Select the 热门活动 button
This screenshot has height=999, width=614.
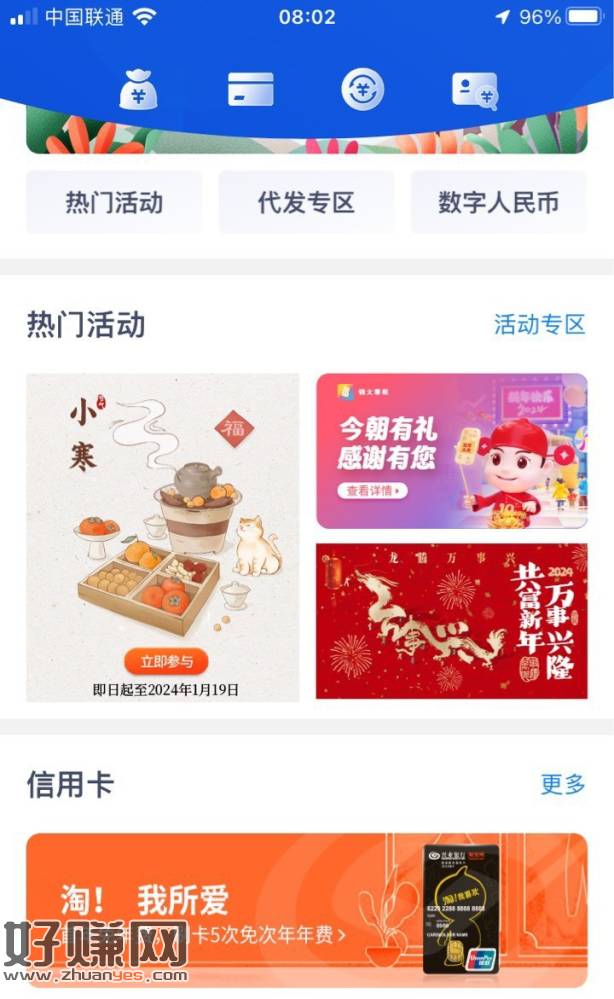[114, 202]
